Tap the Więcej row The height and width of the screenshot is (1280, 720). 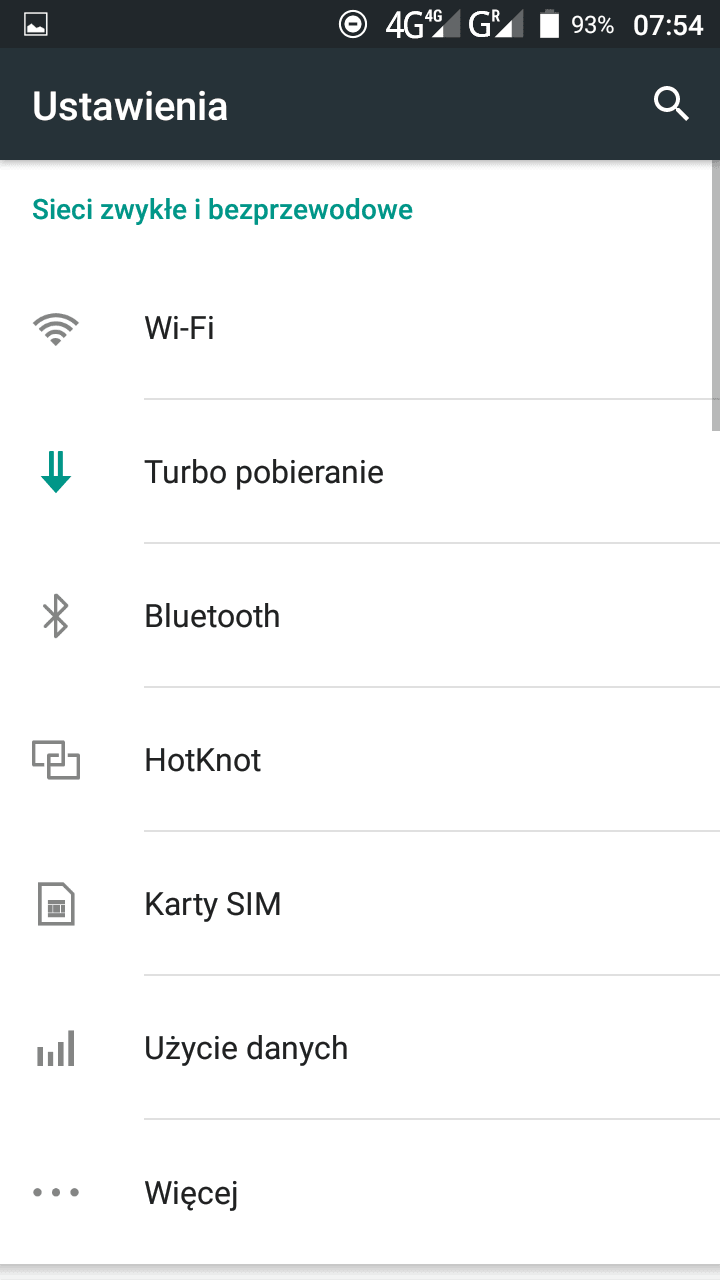tap(360, 1192)
